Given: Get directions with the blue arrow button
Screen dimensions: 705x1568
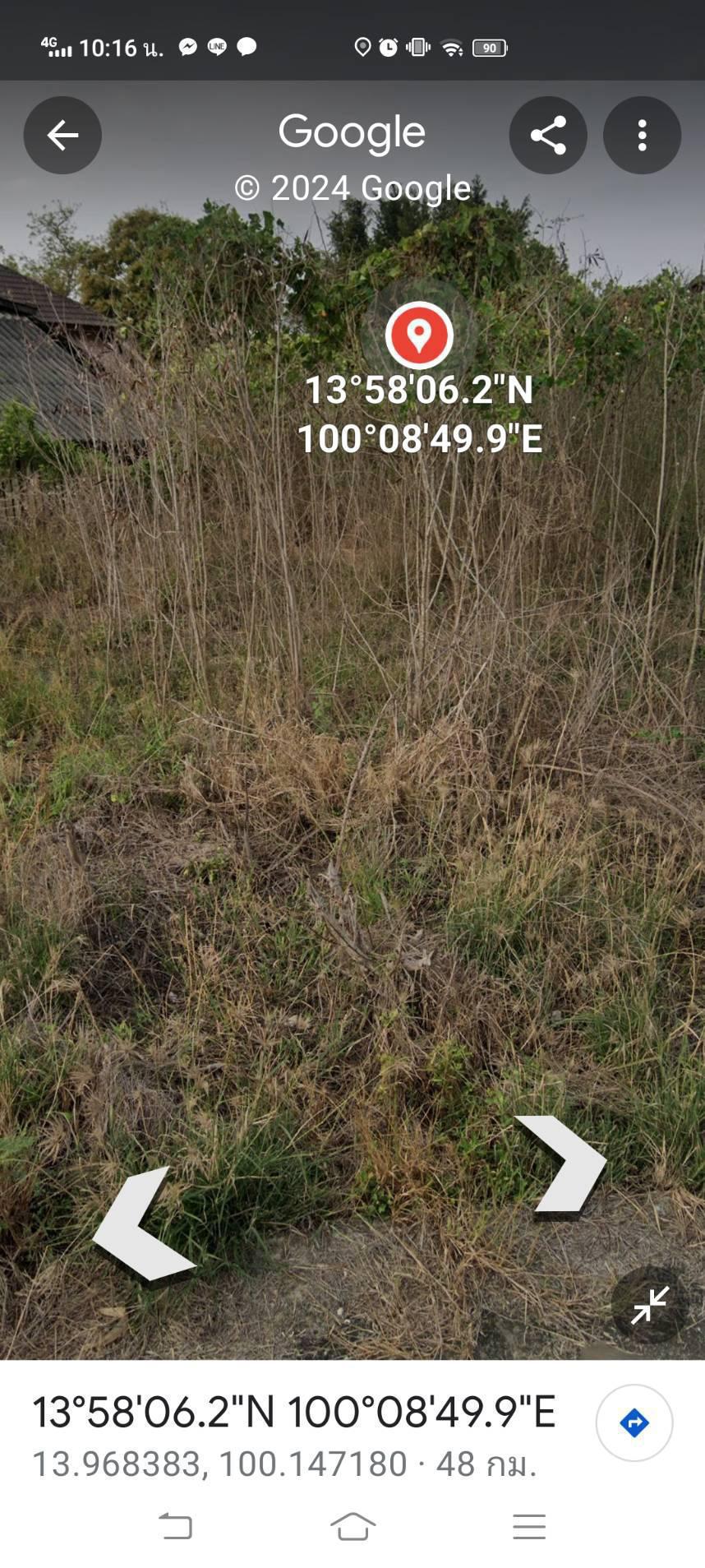Looking at the screenshot, I should (634, 1422).
